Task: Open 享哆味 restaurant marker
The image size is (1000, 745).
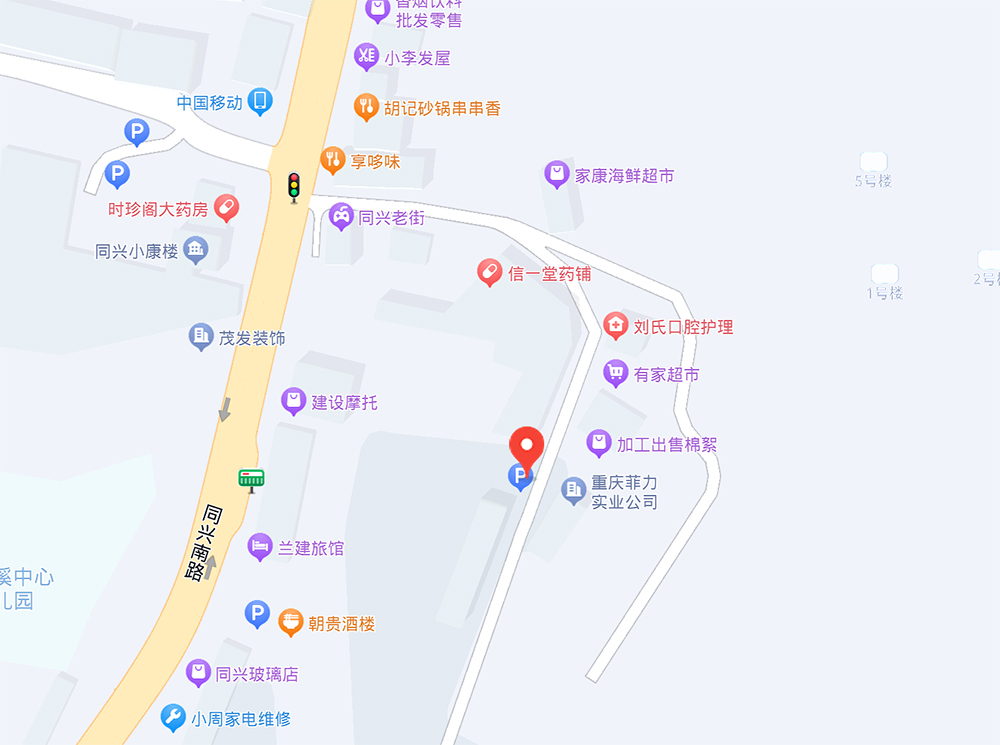Action: click(x=332, y=160)
